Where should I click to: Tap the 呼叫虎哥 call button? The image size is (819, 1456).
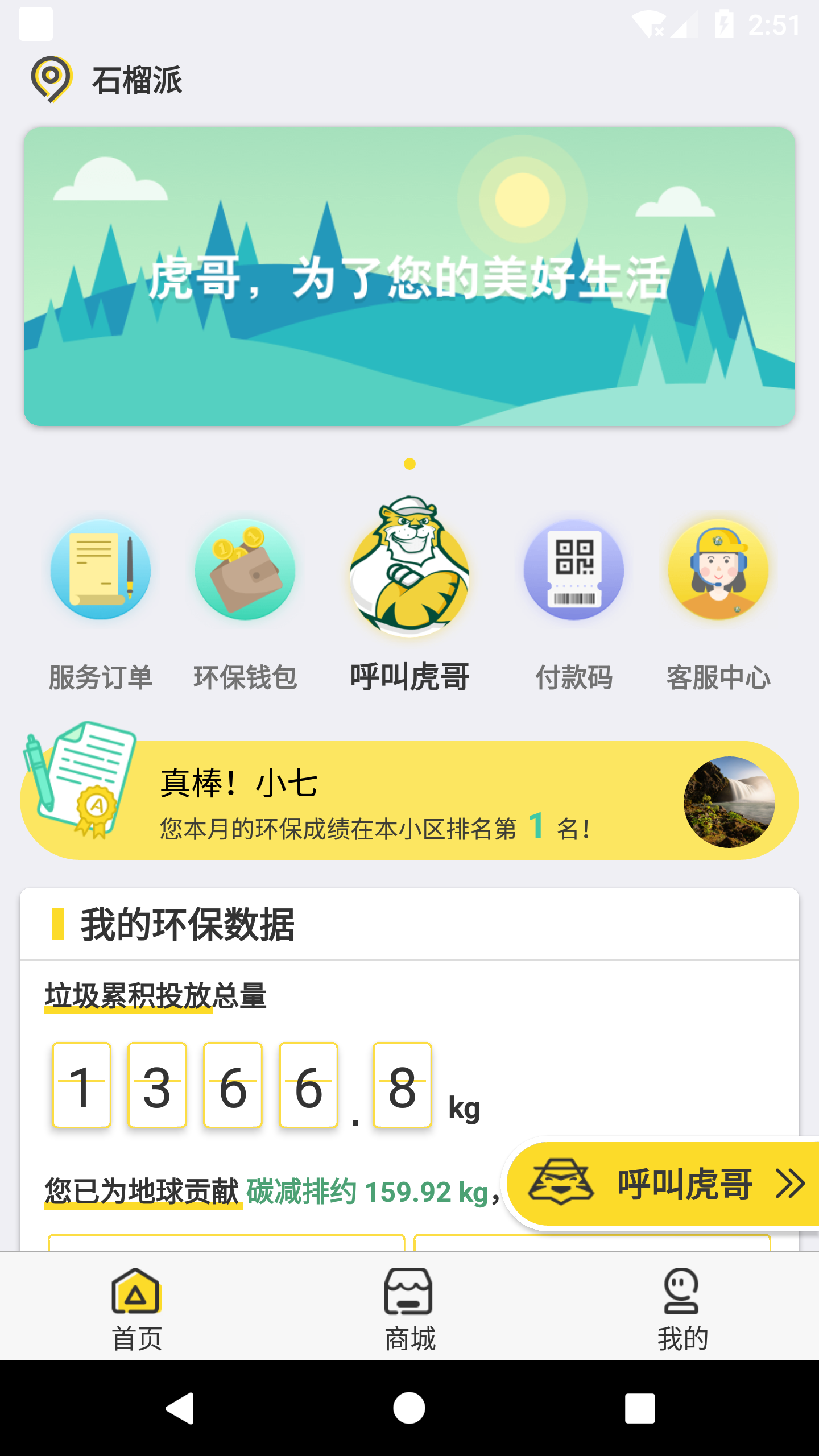(x=660, y=1185)
